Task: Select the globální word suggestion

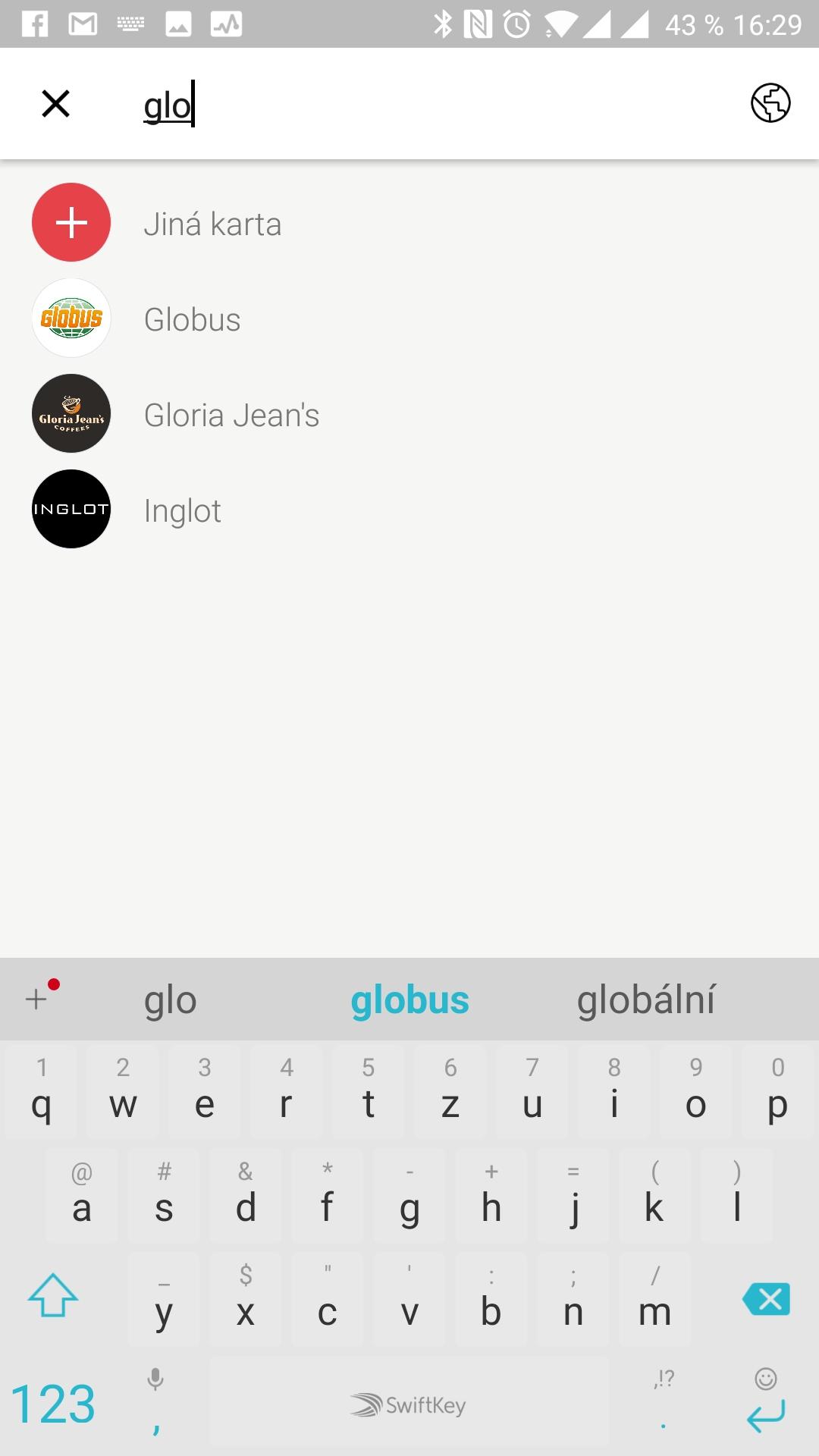Action: pyautogui.click(x=646, y=1000)
